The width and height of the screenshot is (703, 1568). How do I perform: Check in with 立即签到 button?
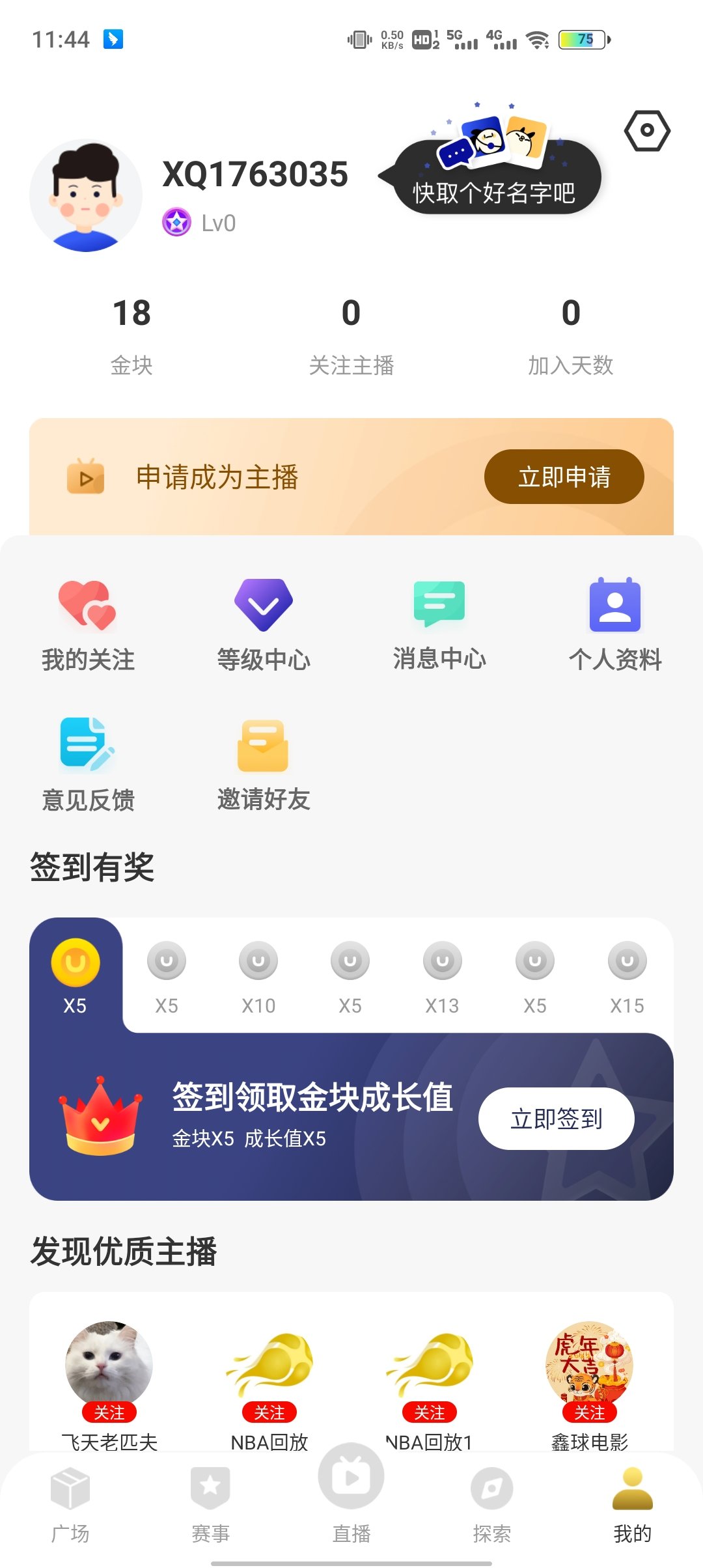[x=556, y=1118]
